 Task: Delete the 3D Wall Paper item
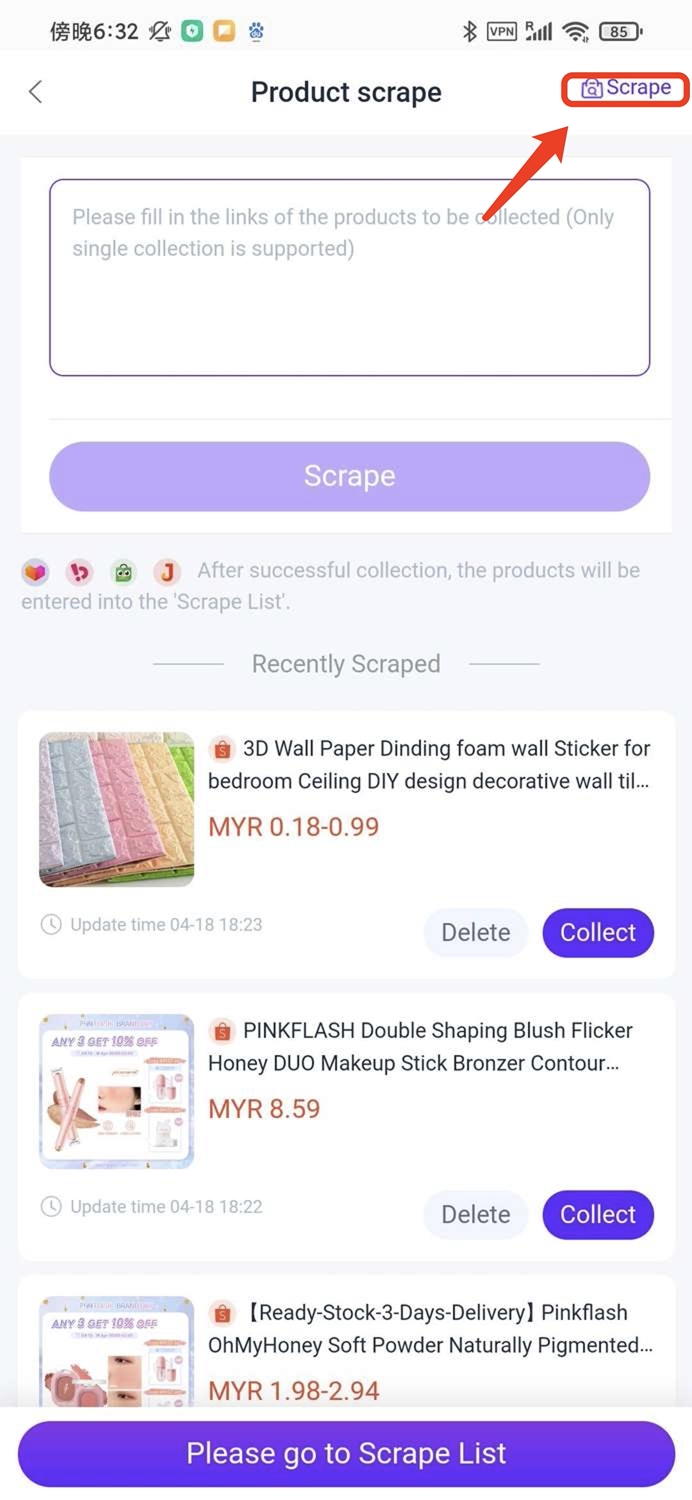click(x=475, y=932)
